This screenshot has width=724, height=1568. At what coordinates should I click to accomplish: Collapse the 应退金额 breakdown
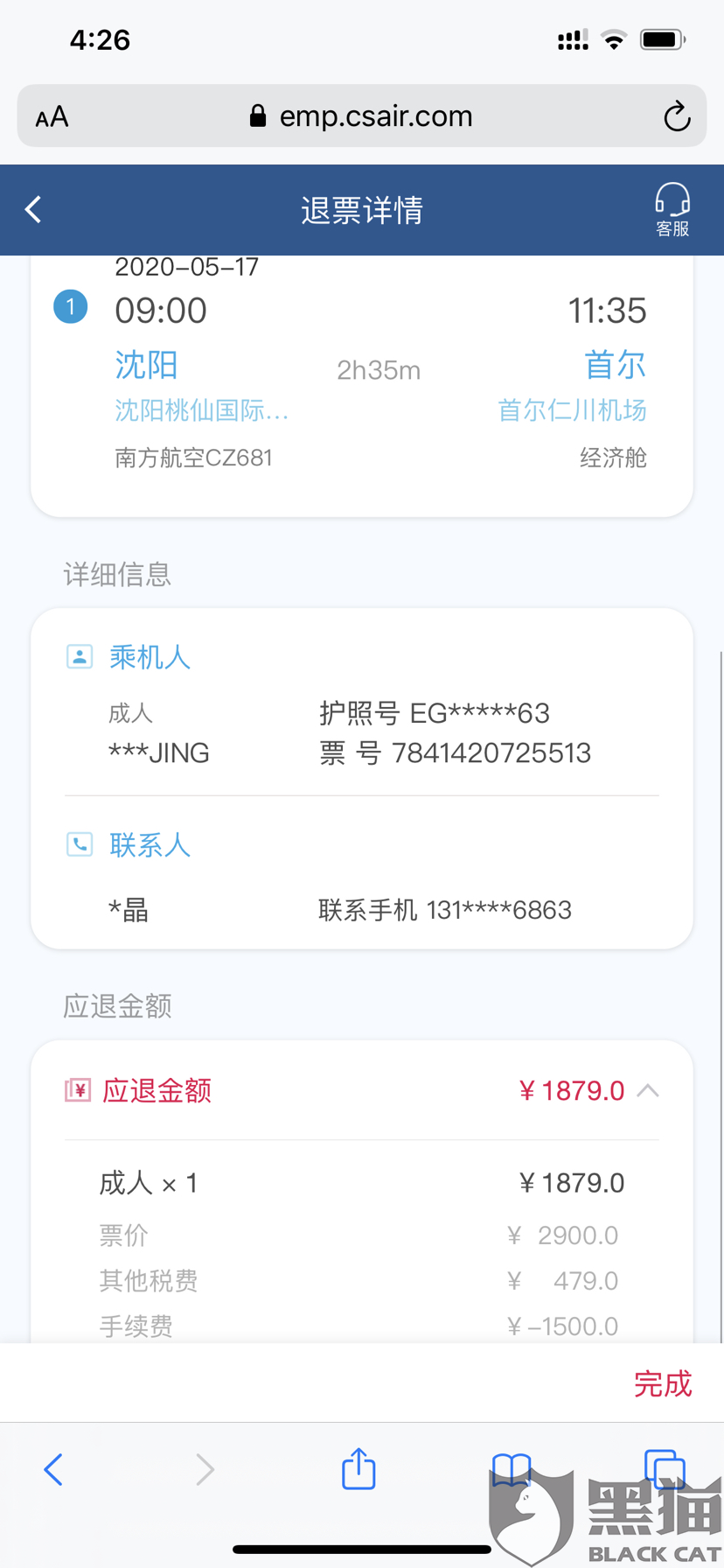point(648,1091)
